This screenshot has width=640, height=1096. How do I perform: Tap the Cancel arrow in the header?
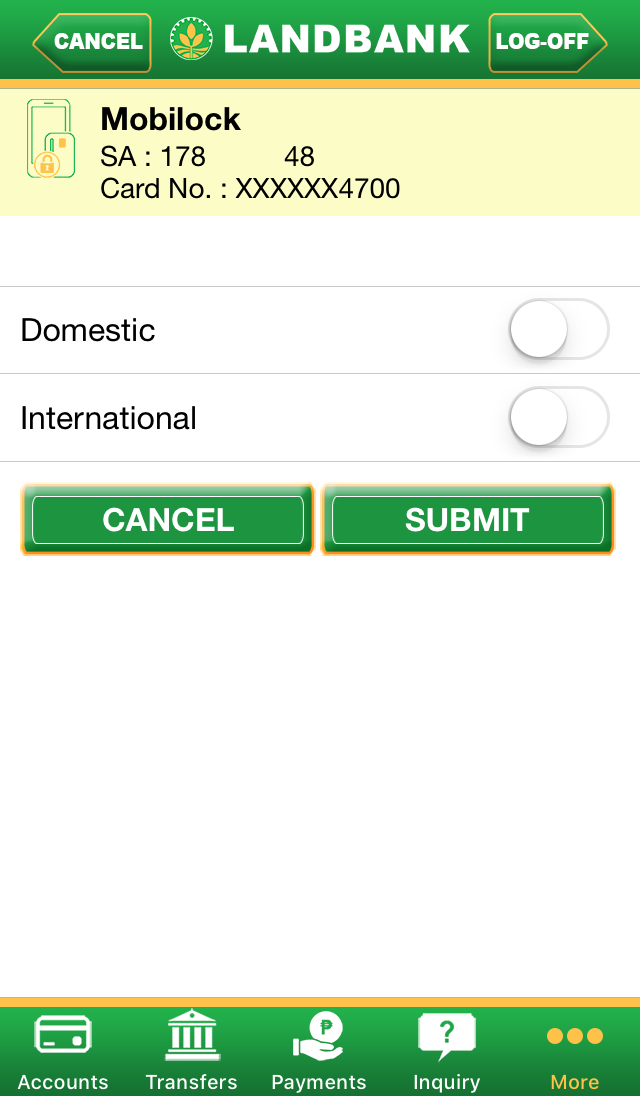(92, 42)
